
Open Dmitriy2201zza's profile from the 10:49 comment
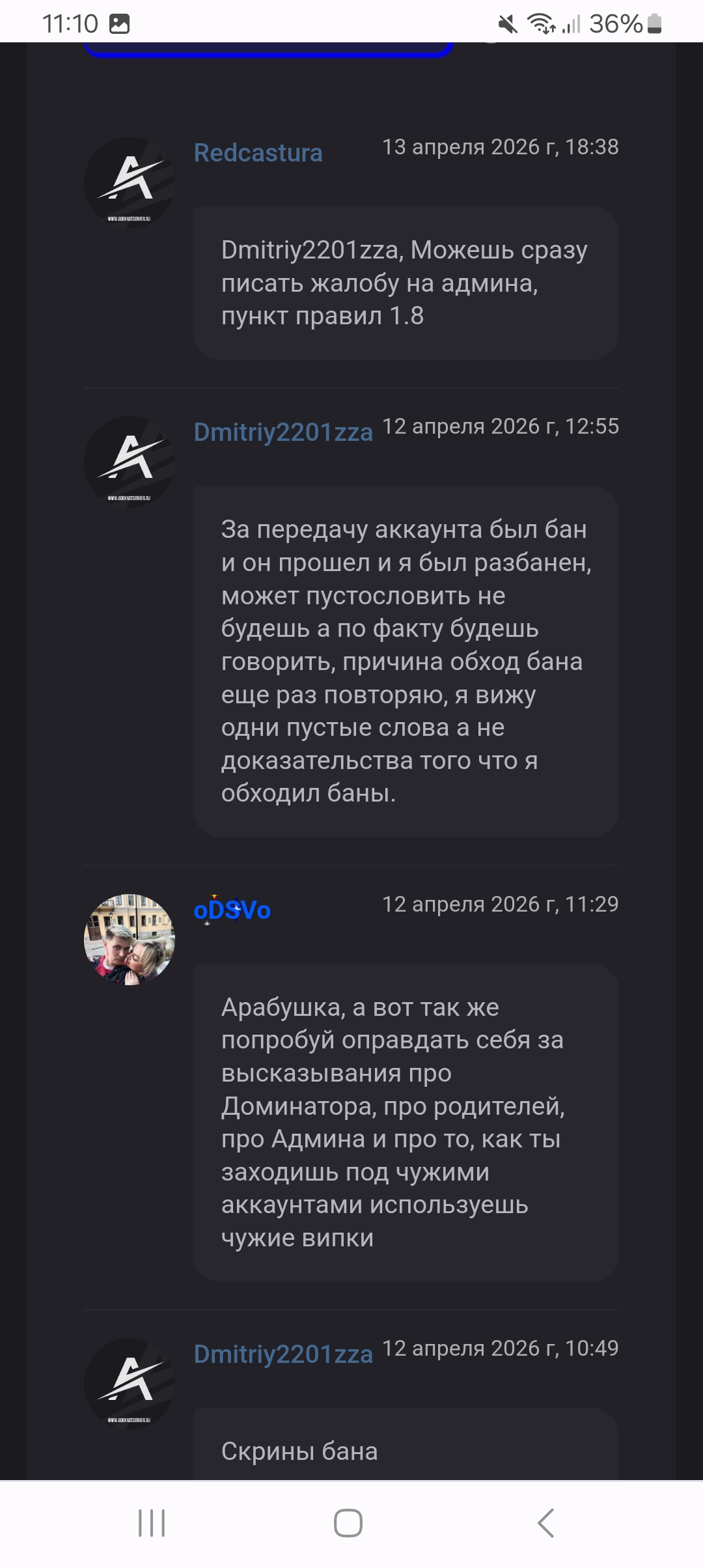(283, 1354)
